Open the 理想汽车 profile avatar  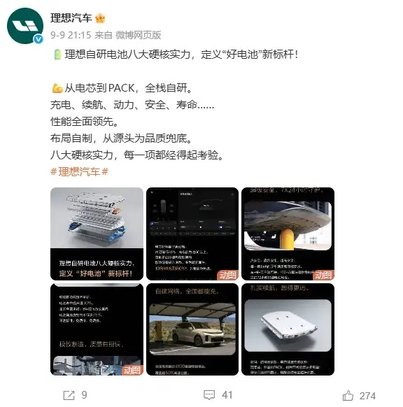(25, 26)
